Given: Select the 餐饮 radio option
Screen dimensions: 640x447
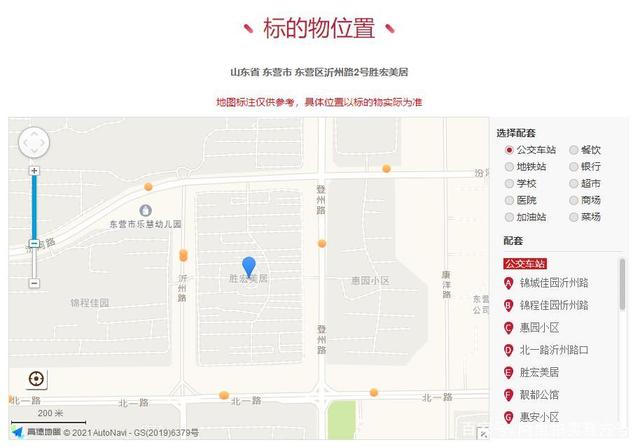Looking at the screenshot, I should point(573,150).
